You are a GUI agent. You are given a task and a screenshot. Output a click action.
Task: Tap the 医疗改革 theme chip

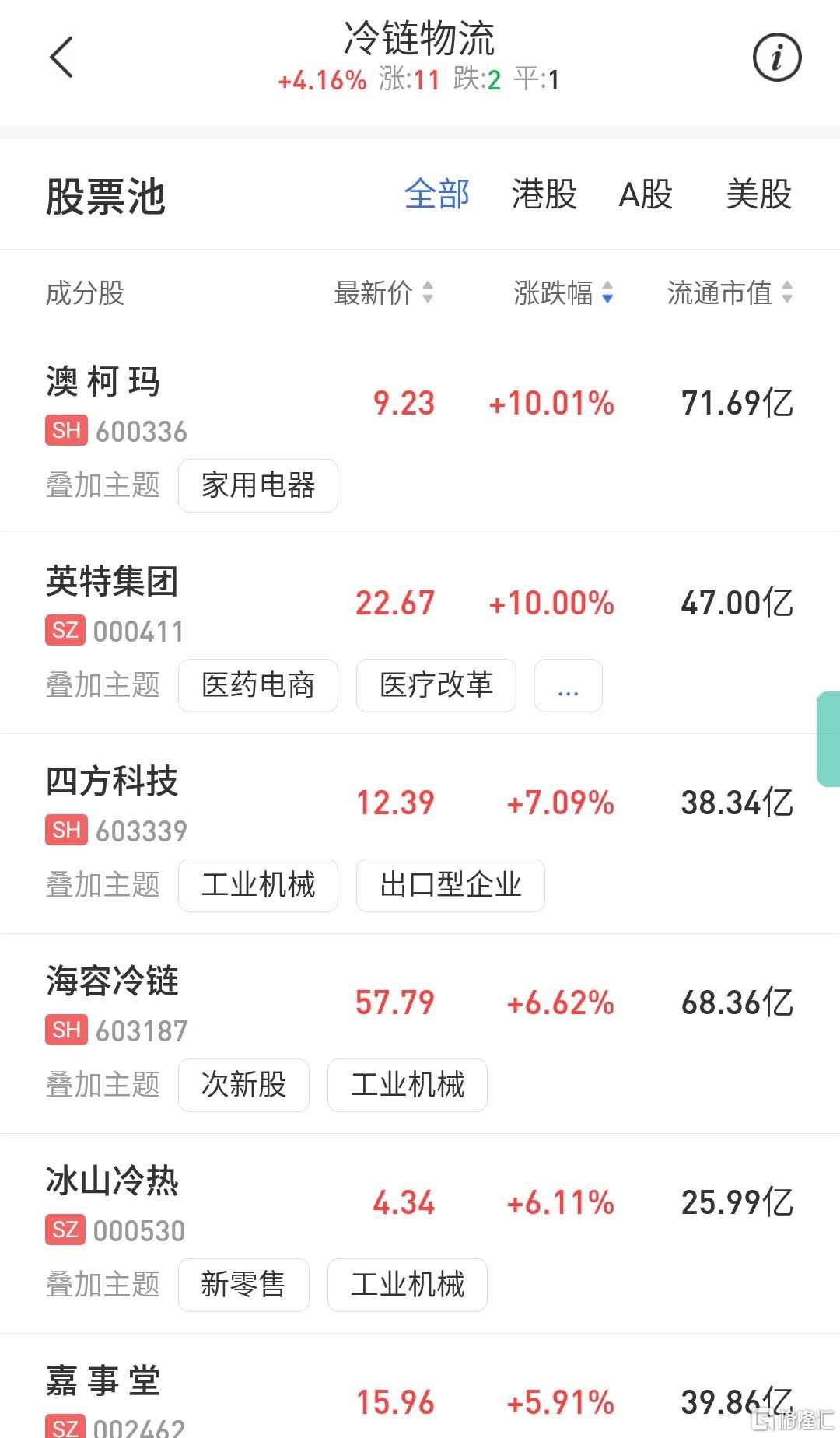tap(436, 685)
